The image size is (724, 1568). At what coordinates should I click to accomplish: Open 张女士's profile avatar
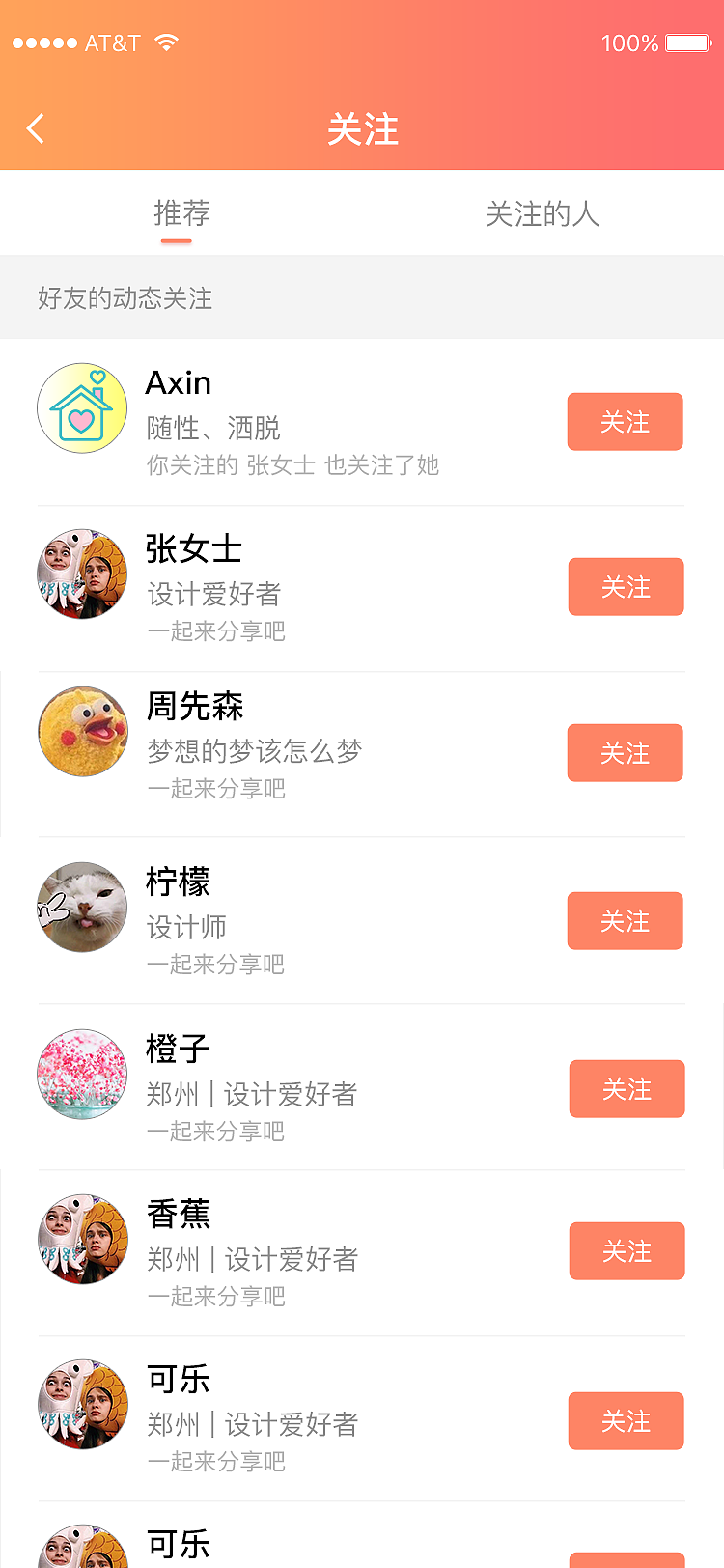tap(82, 574)
